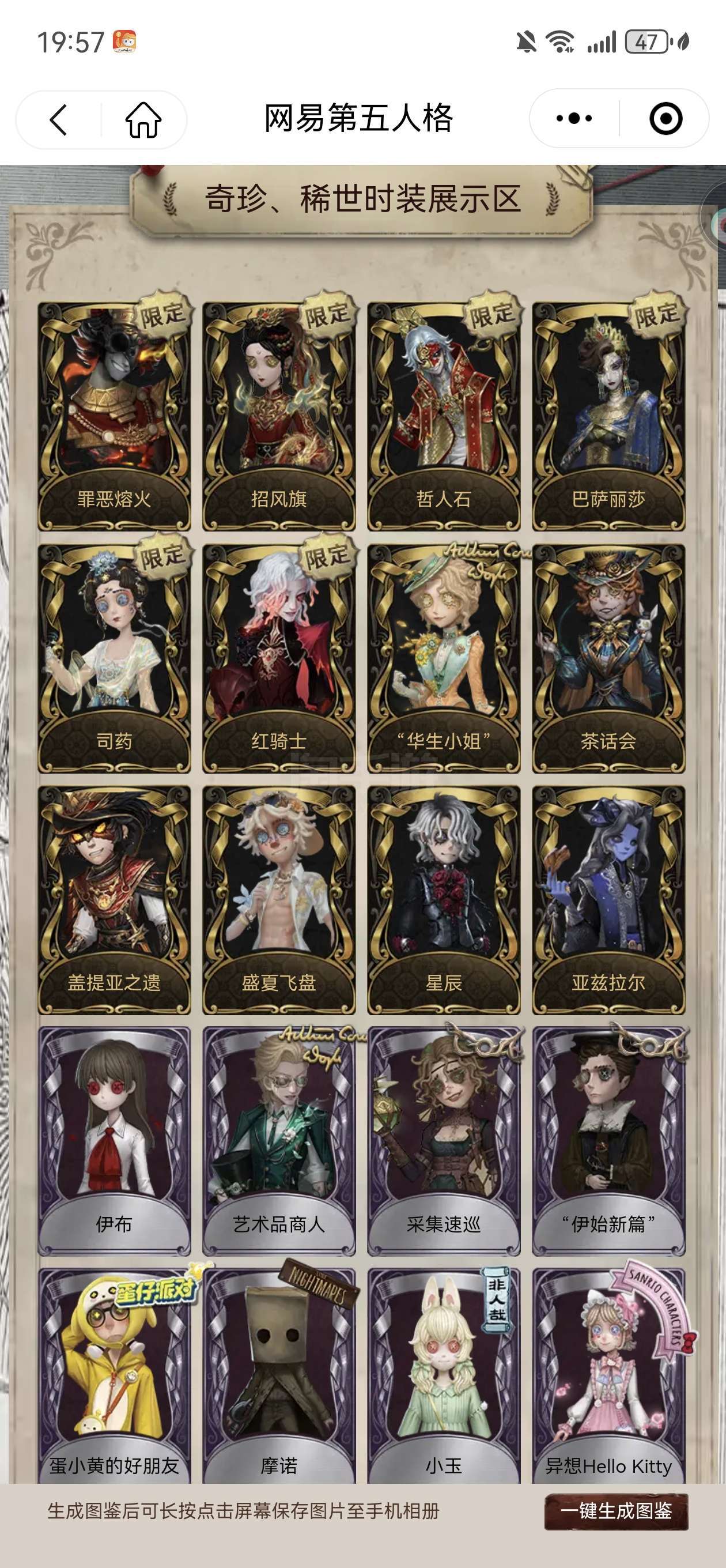This screenshot has height=1568, width=726.
Task: View the 哲人石 costume card
Action: pos(444,416)
